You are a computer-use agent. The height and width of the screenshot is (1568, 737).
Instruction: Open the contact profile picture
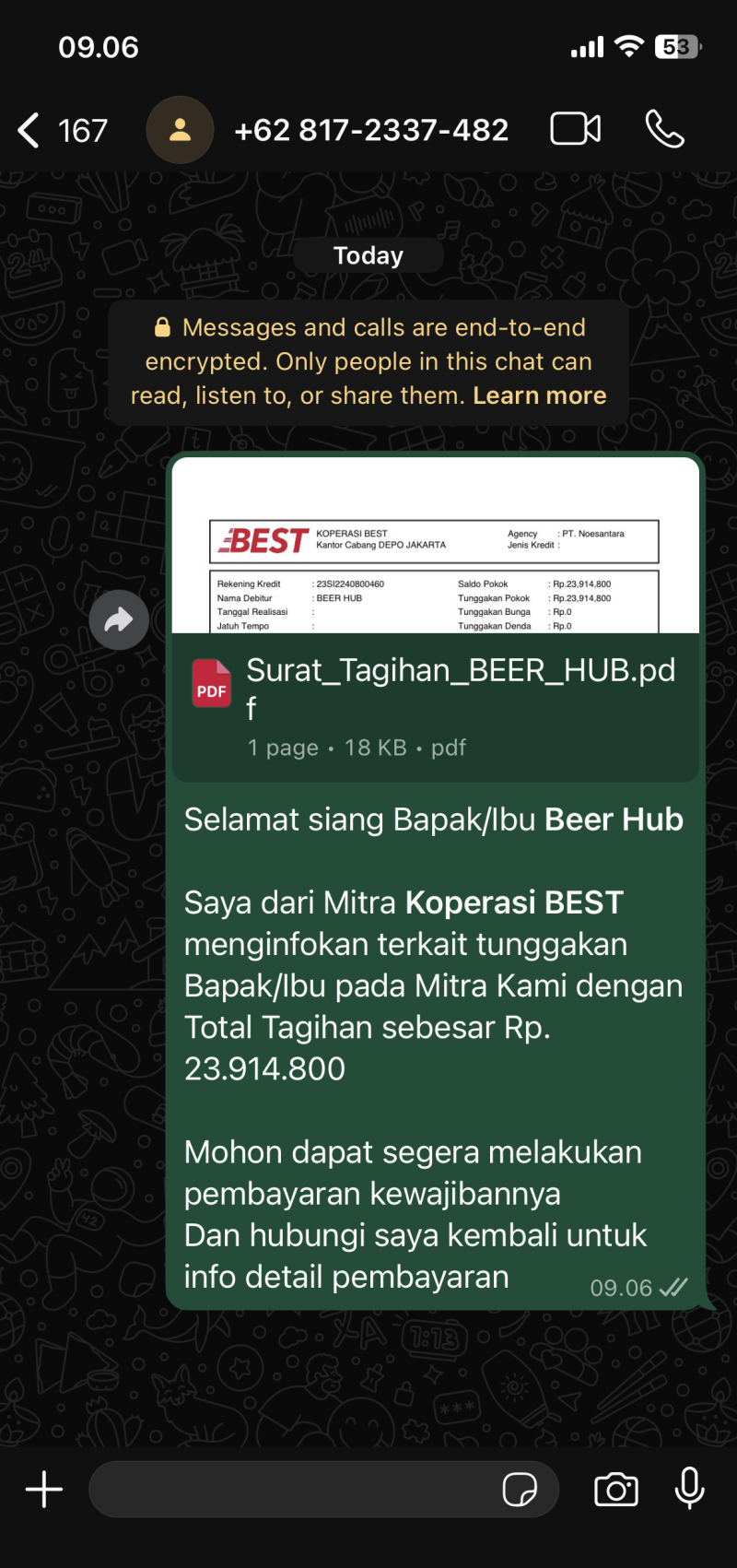click(x=180, y=129)
